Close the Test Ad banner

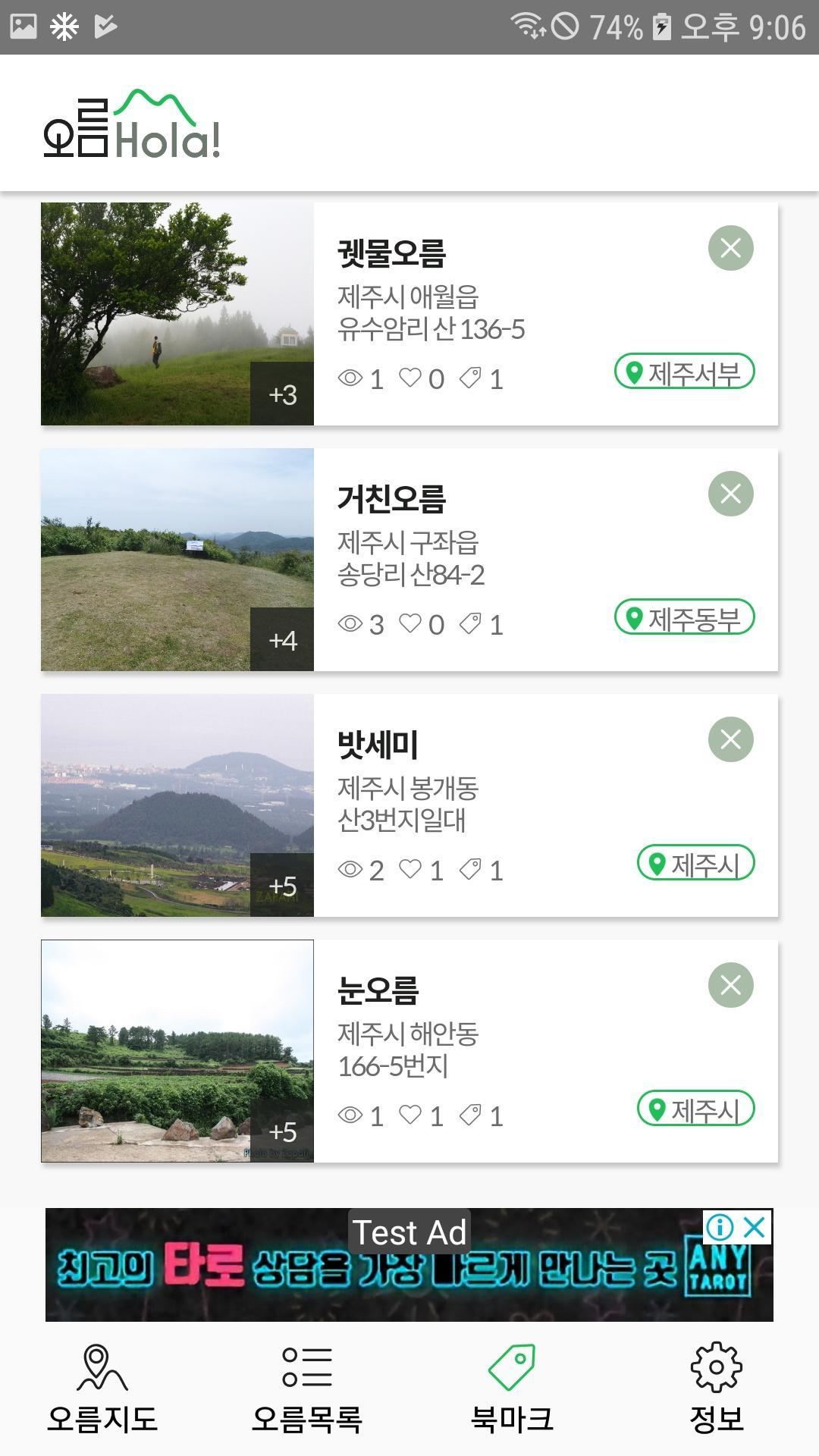(755, 1227)
